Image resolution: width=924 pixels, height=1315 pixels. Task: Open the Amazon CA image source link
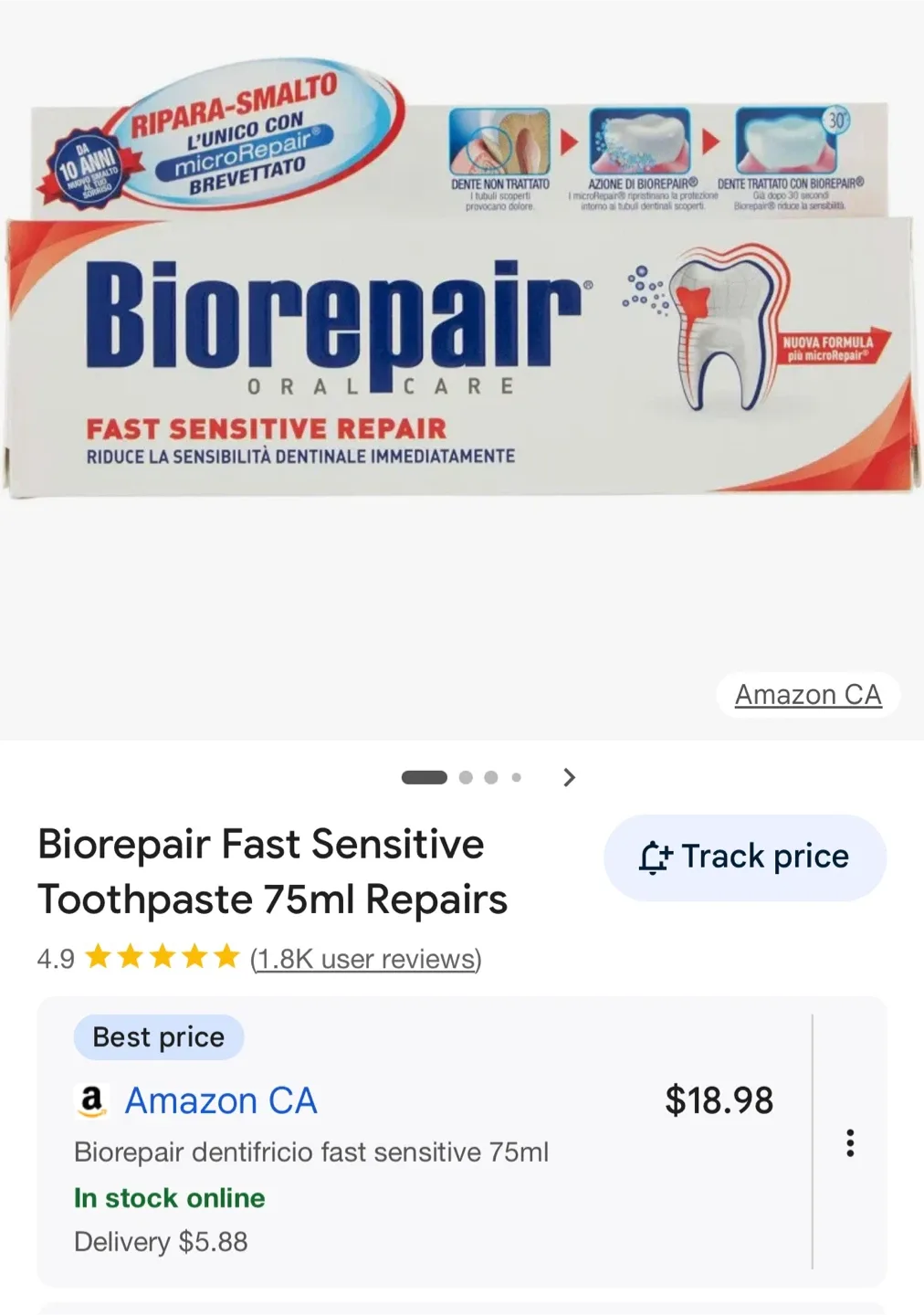pos(807,694)
